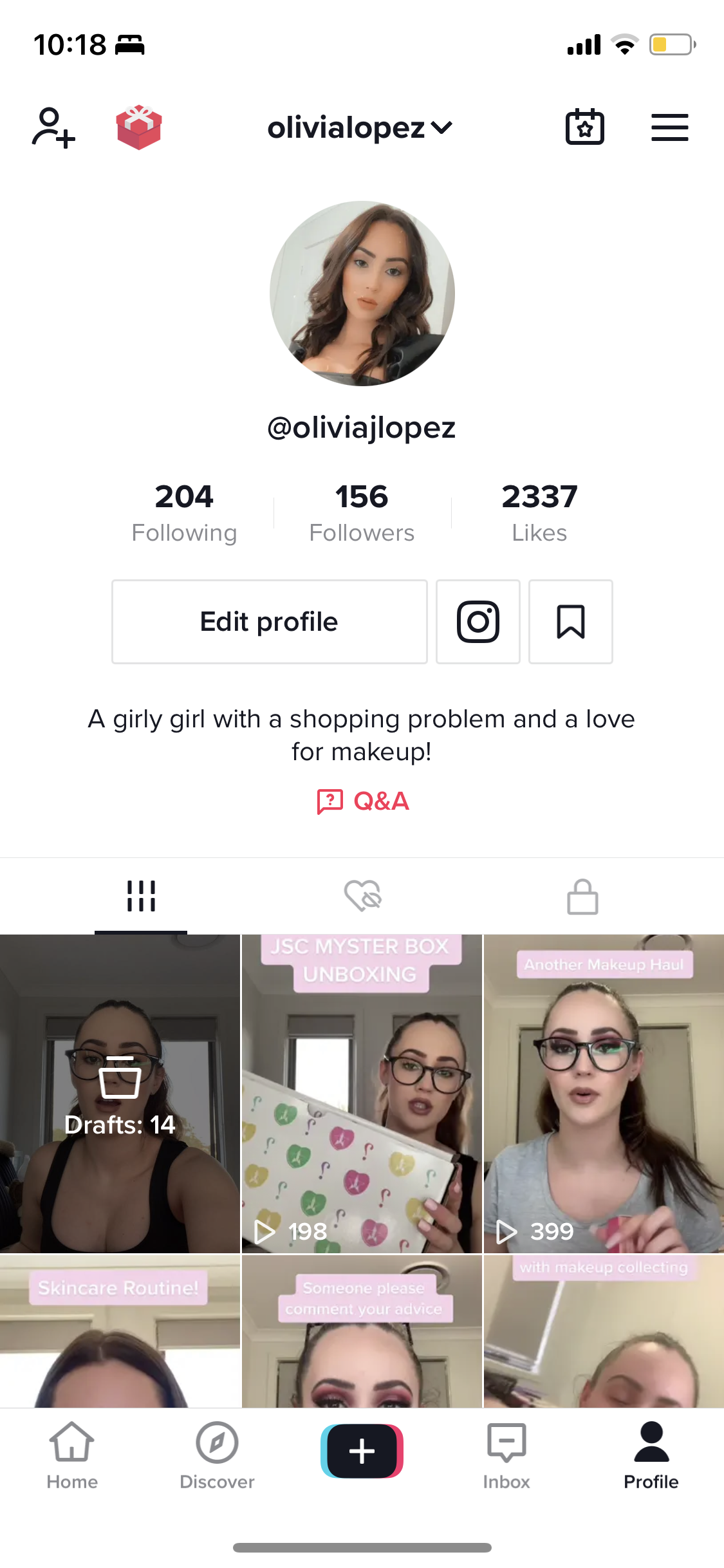Tap Edit profile
Image resolution: width=724 pixels, height=1568 pixels.
click(x=269, y=622)
